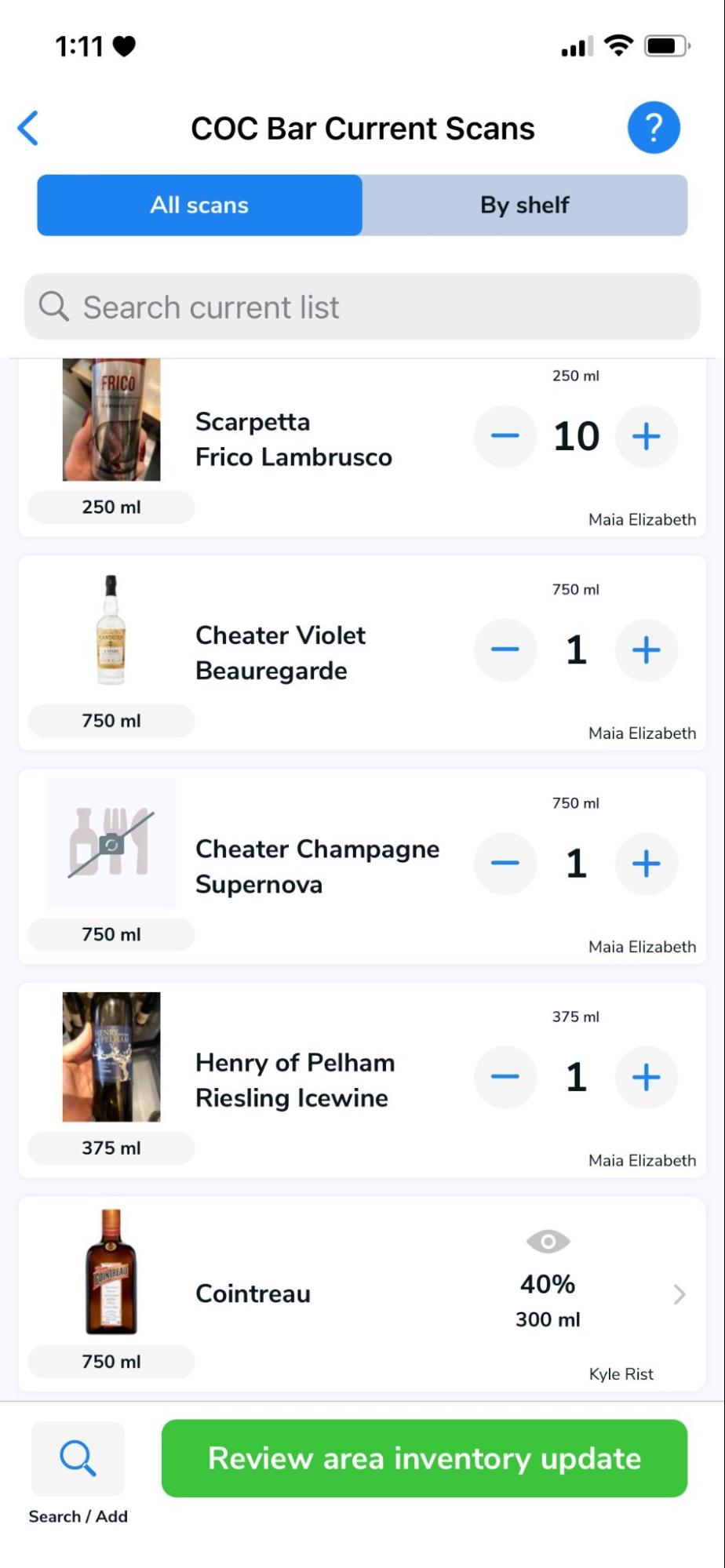Click Maia Elizabeth under the Scarpetta entry
Image resolution: width=725 pixels, height=1568 pixels.
click(642, 518)
